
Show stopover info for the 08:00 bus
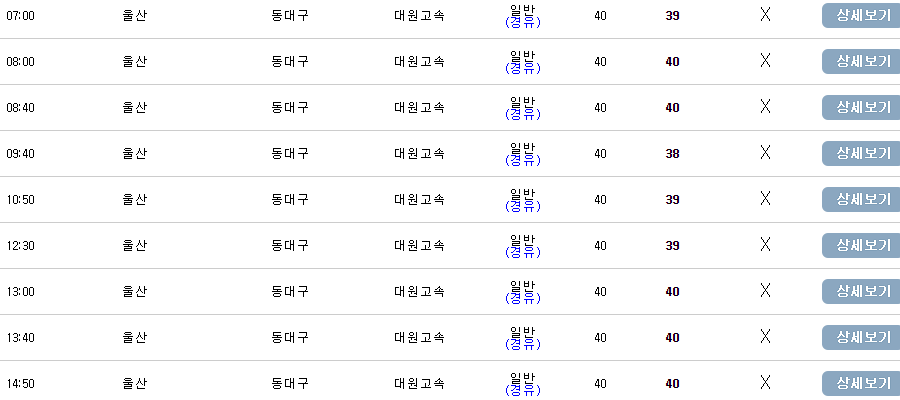tap(523, 68)
